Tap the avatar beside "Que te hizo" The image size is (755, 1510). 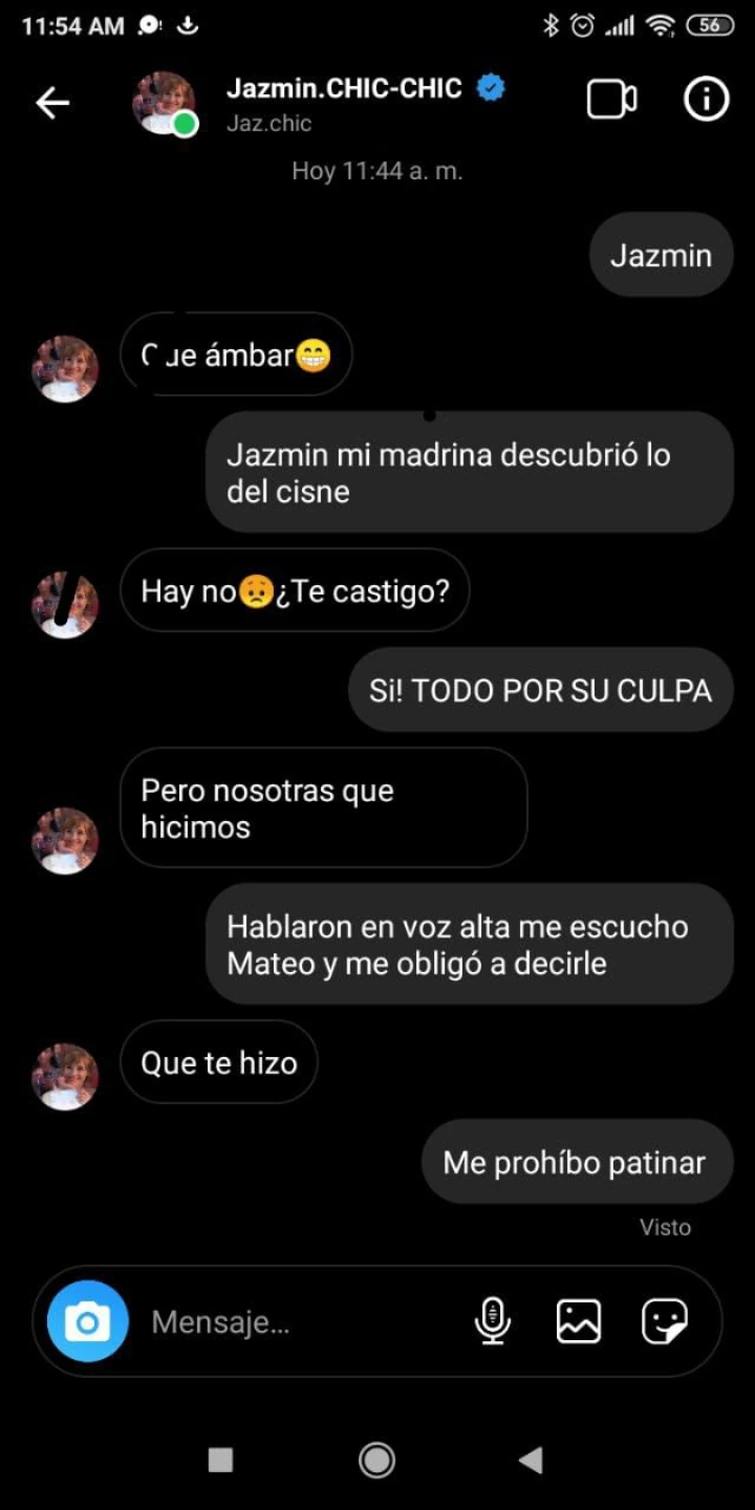(65, 1077)
